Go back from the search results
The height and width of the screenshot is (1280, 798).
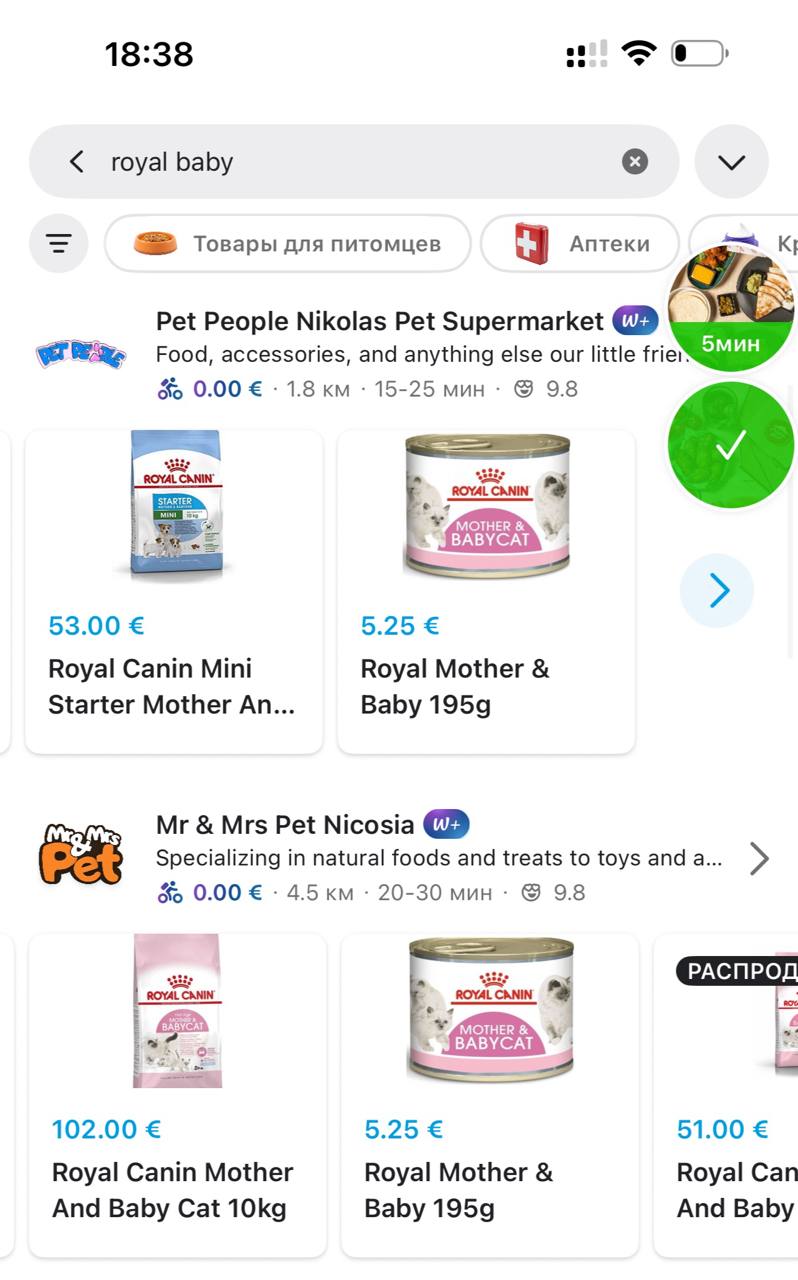tap(77, 162)
